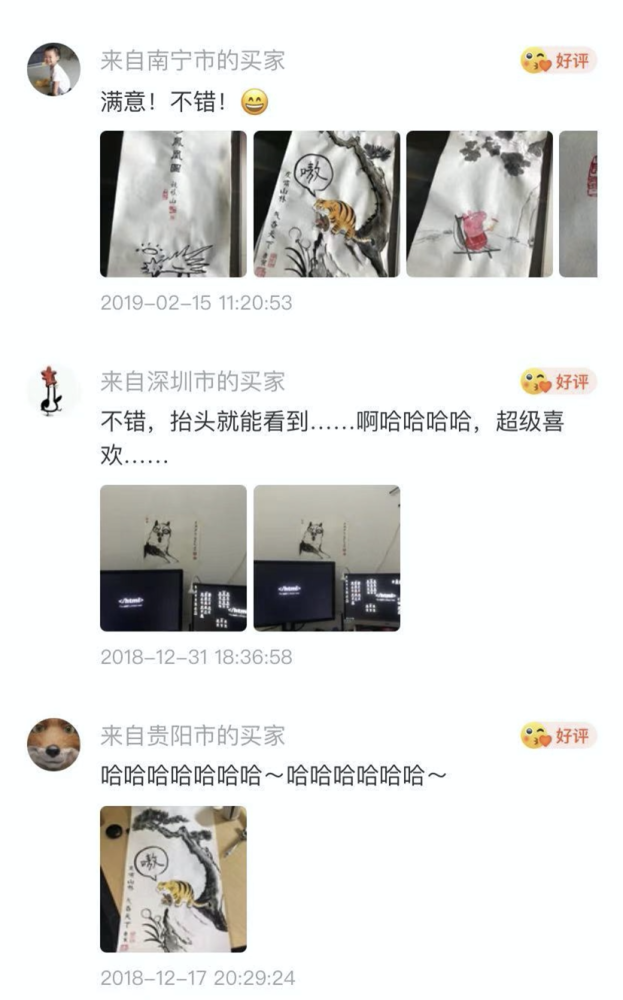Open first photo in Shenzhen buyer's review
The height and width of the screenshot is (1000, 623).
[x=173, y=558]
